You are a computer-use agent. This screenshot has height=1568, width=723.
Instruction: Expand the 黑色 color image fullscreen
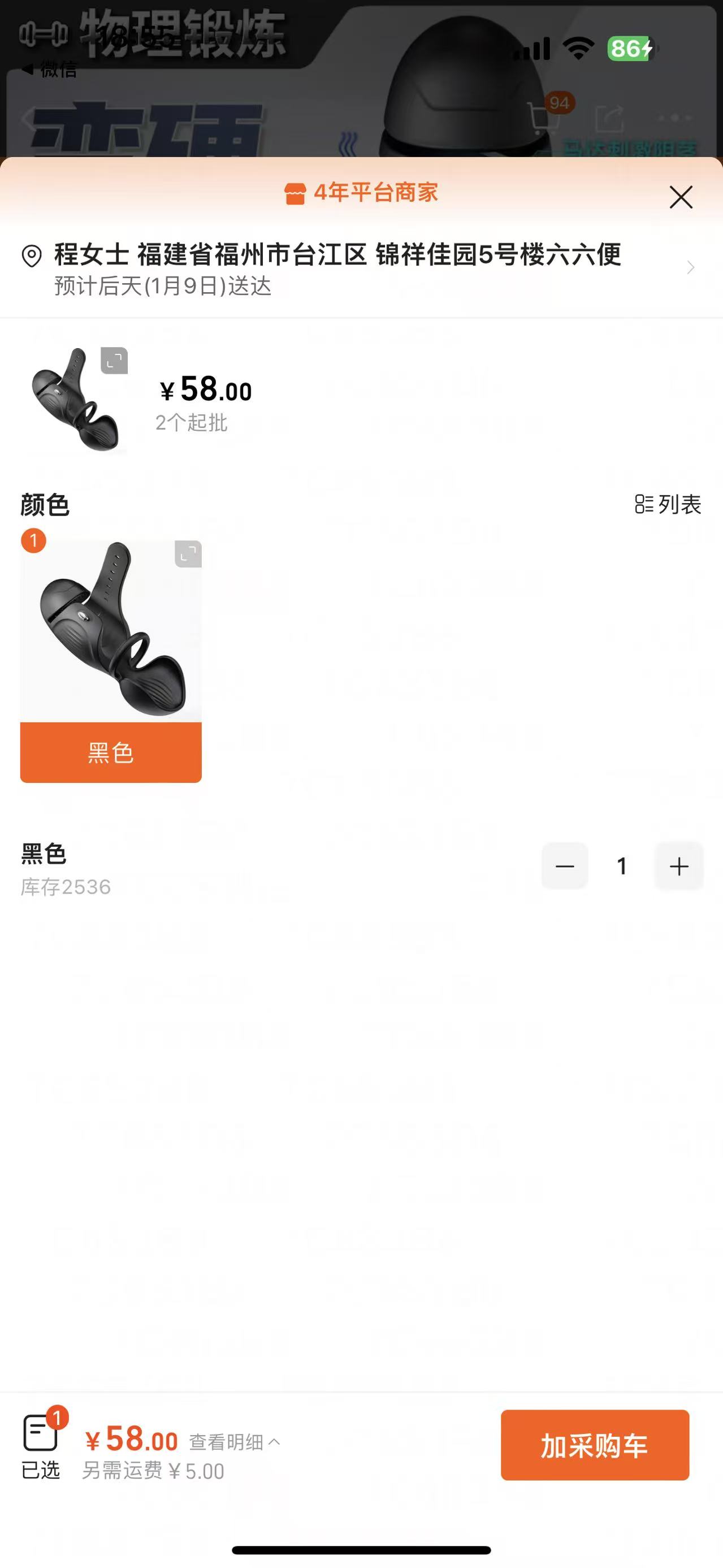[x=188, y=554]
